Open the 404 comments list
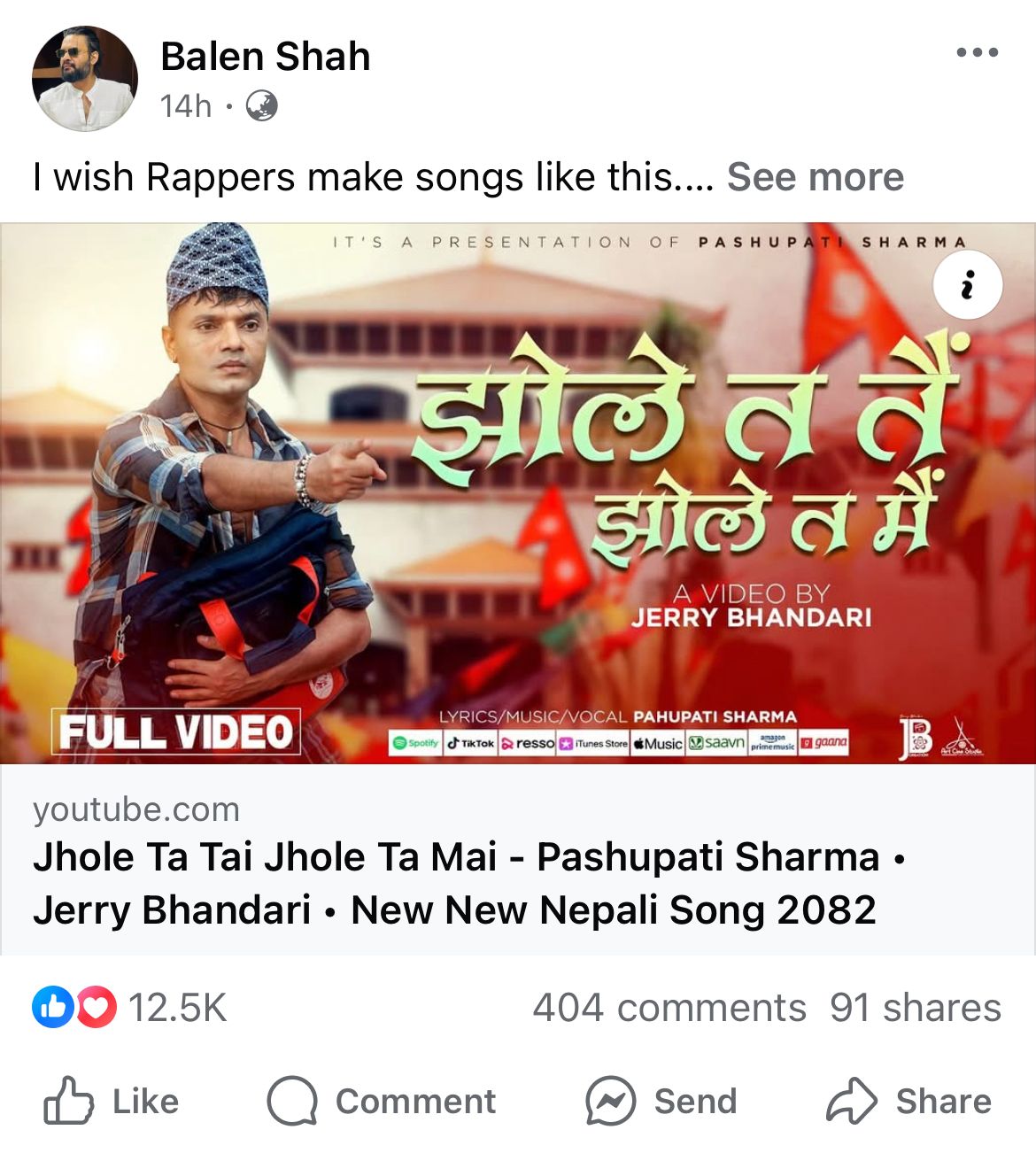Screen dimensions: 1036x1153 (x=667, y=1007)
